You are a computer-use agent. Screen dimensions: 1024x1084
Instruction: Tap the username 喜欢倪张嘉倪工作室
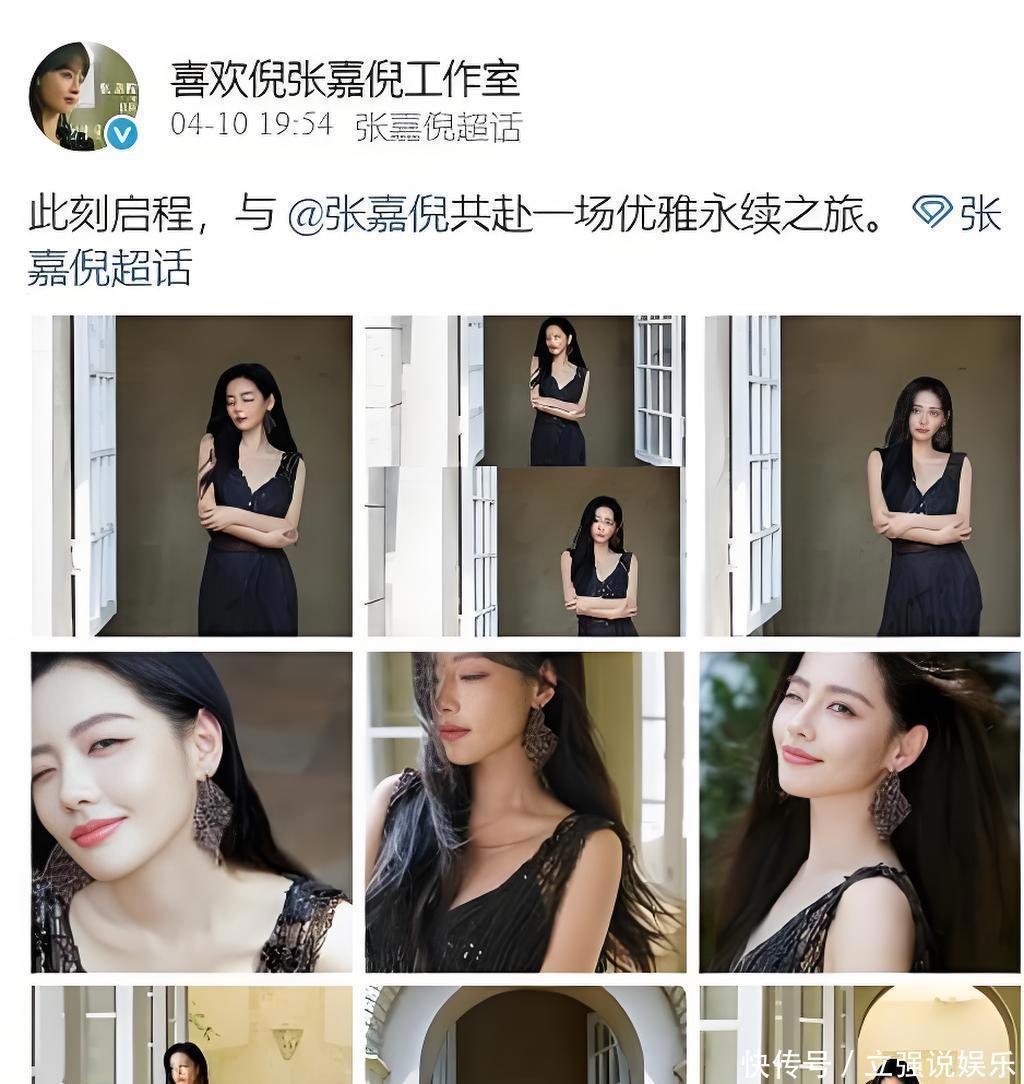[345, 79]
